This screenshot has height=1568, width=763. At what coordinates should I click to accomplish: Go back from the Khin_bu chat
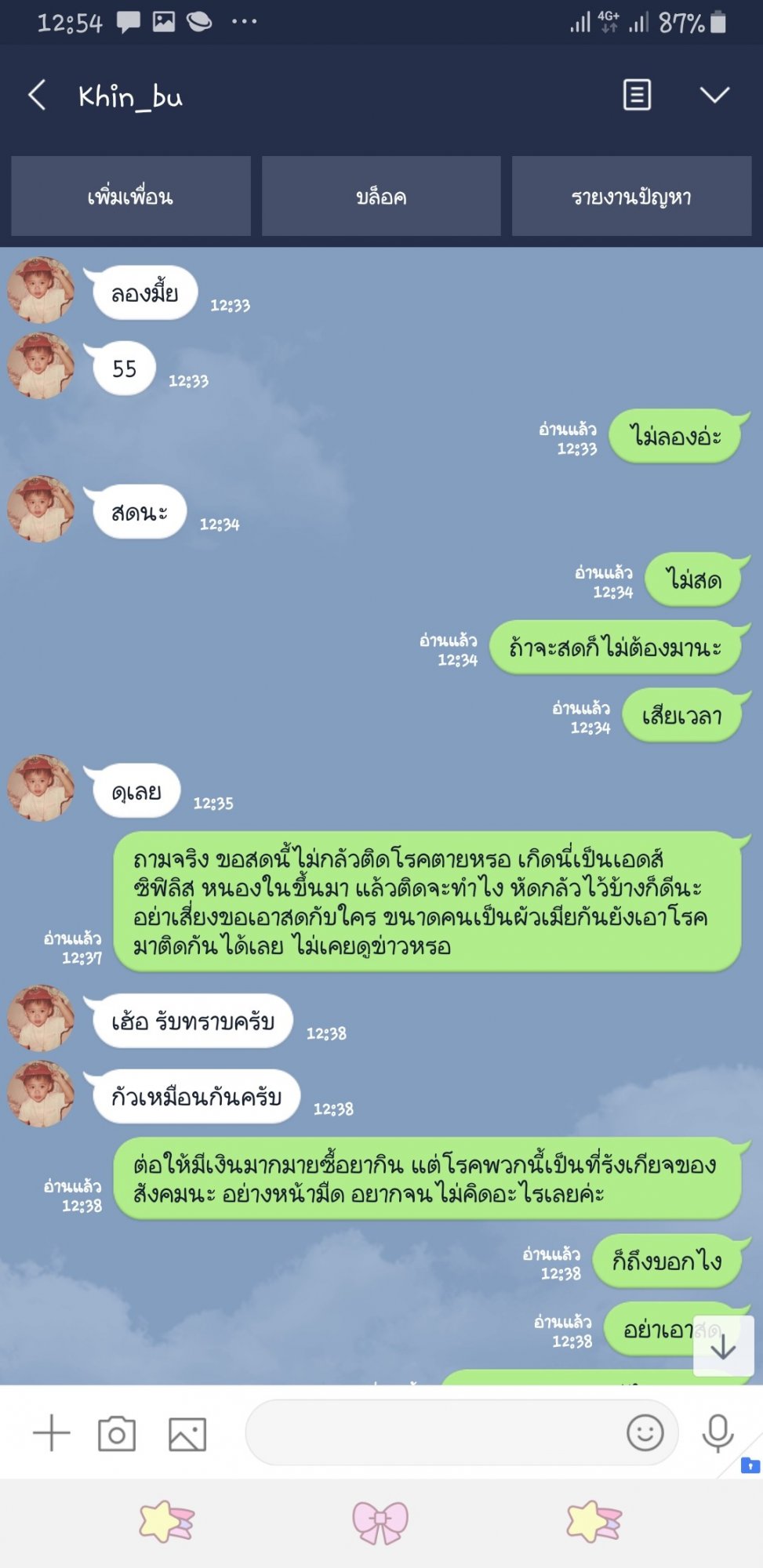coord(37,96)
